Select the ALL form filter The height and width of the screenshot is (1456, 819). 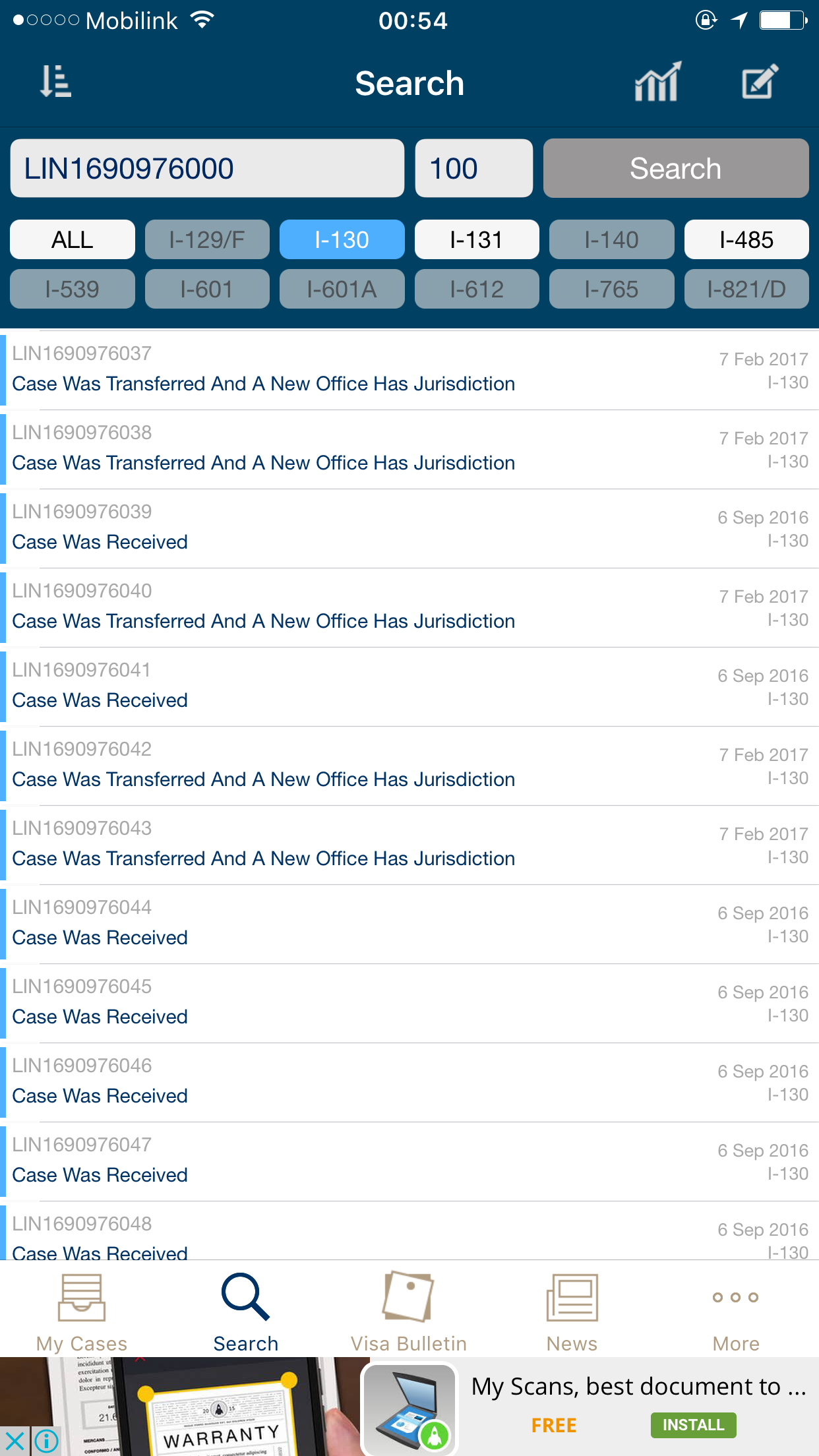pyautogui.click(x=73, y=239)
